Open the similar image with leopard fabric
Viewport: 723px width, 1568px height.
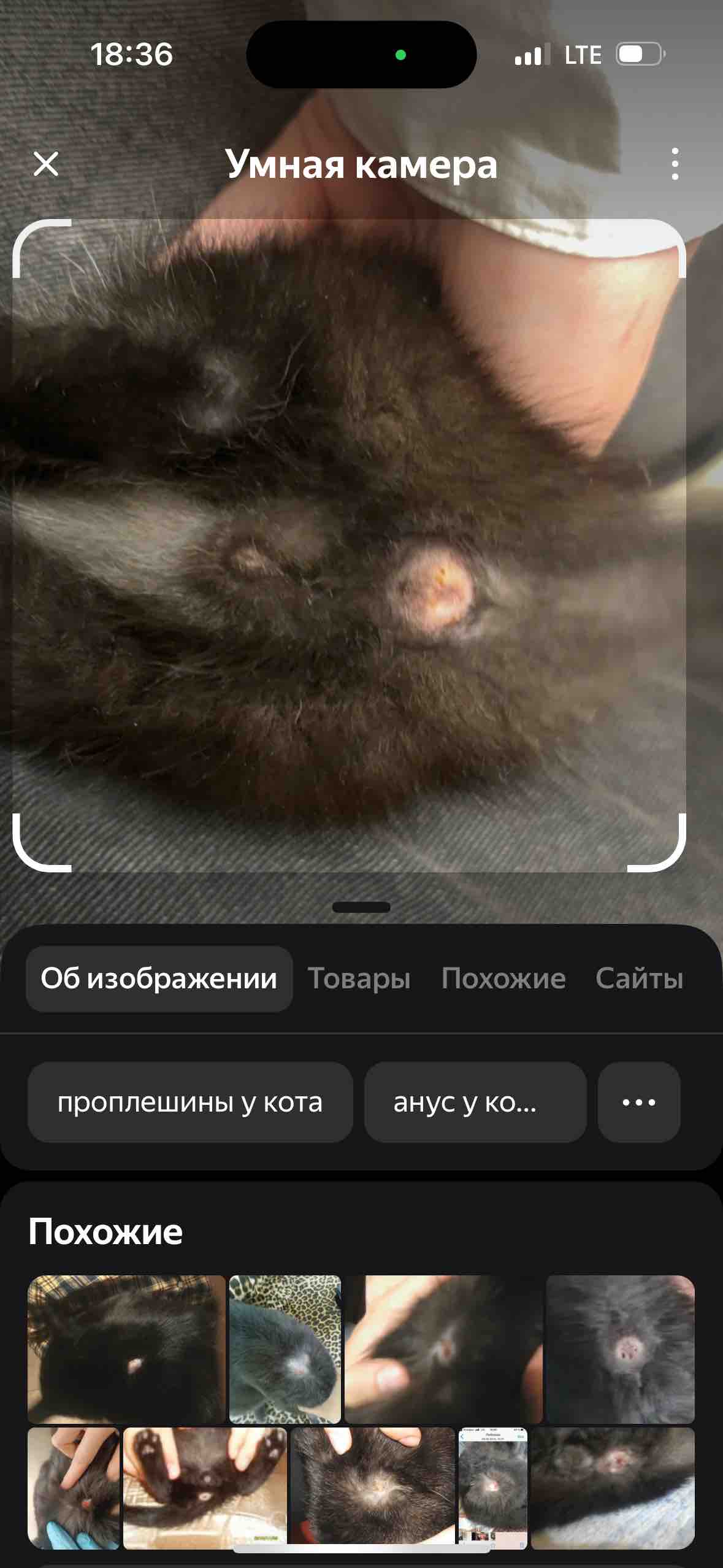point(285,1349)
